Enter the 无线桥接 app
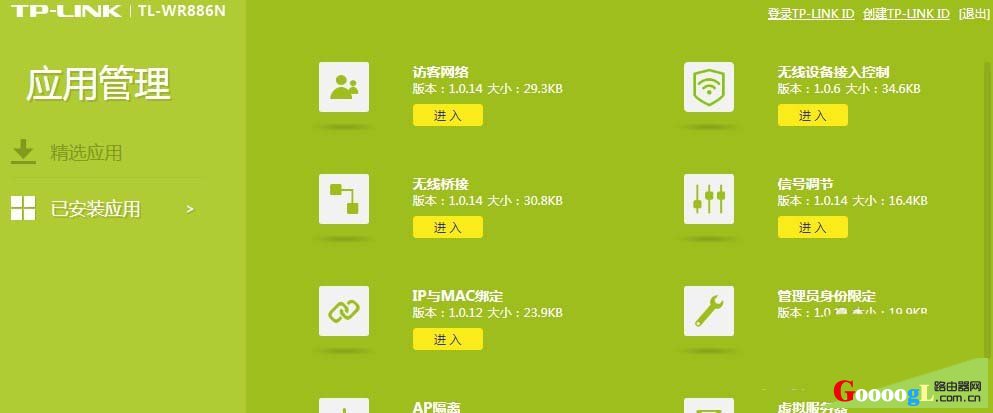This screenshot has height=413, width=993. [447, 228]
